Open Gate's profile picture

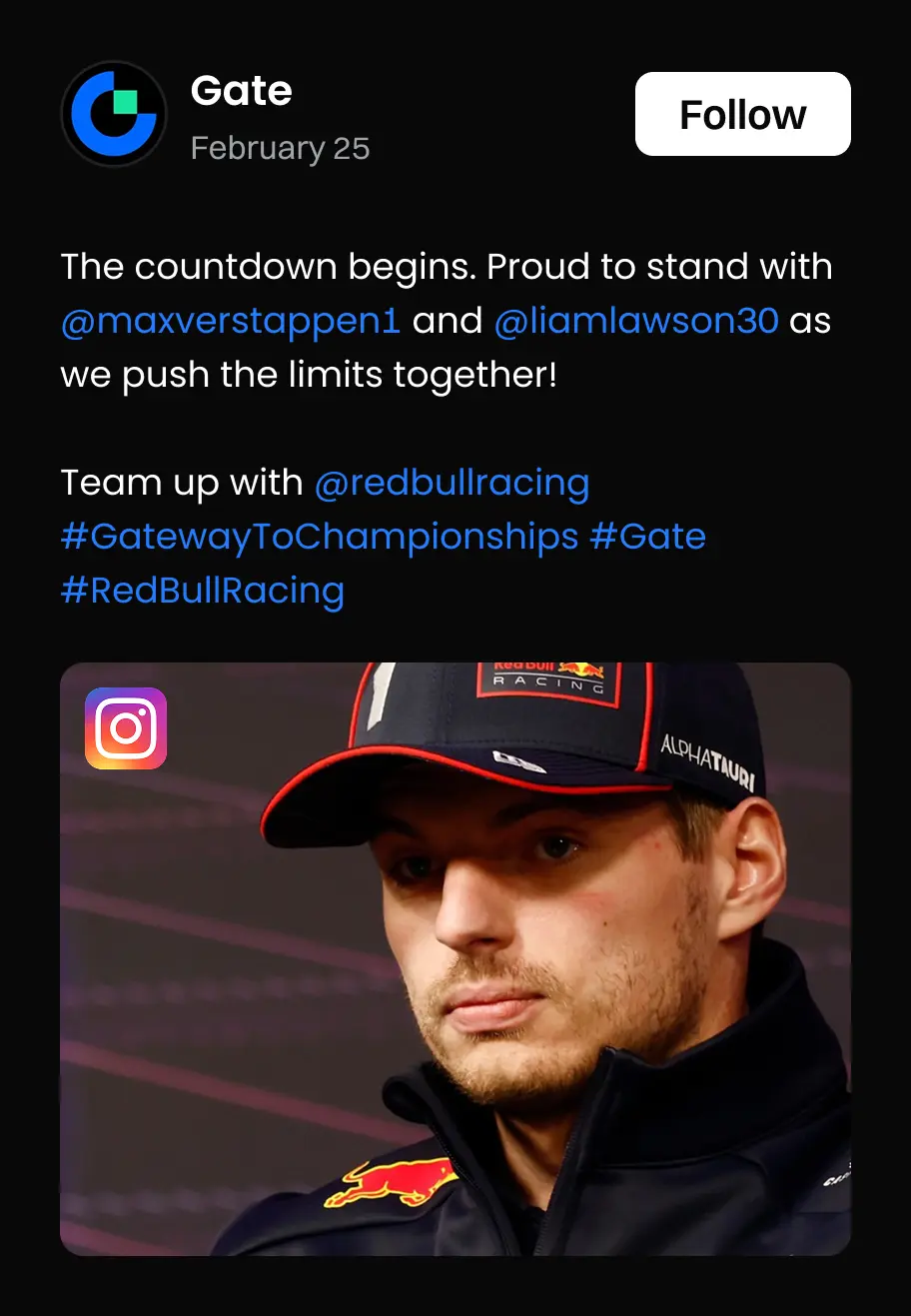114,114
